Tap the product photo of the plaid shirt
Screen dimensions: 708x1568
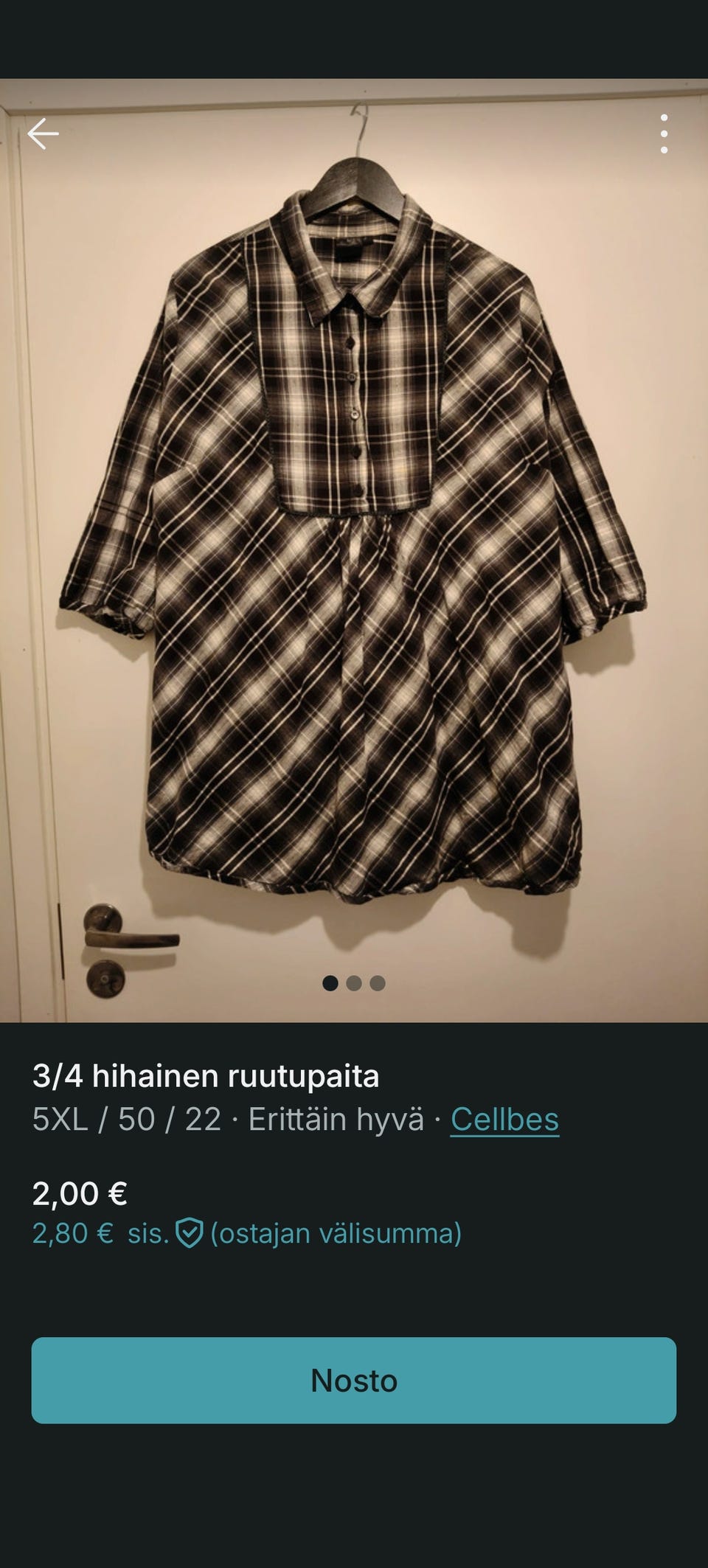(x=354, y=553)
